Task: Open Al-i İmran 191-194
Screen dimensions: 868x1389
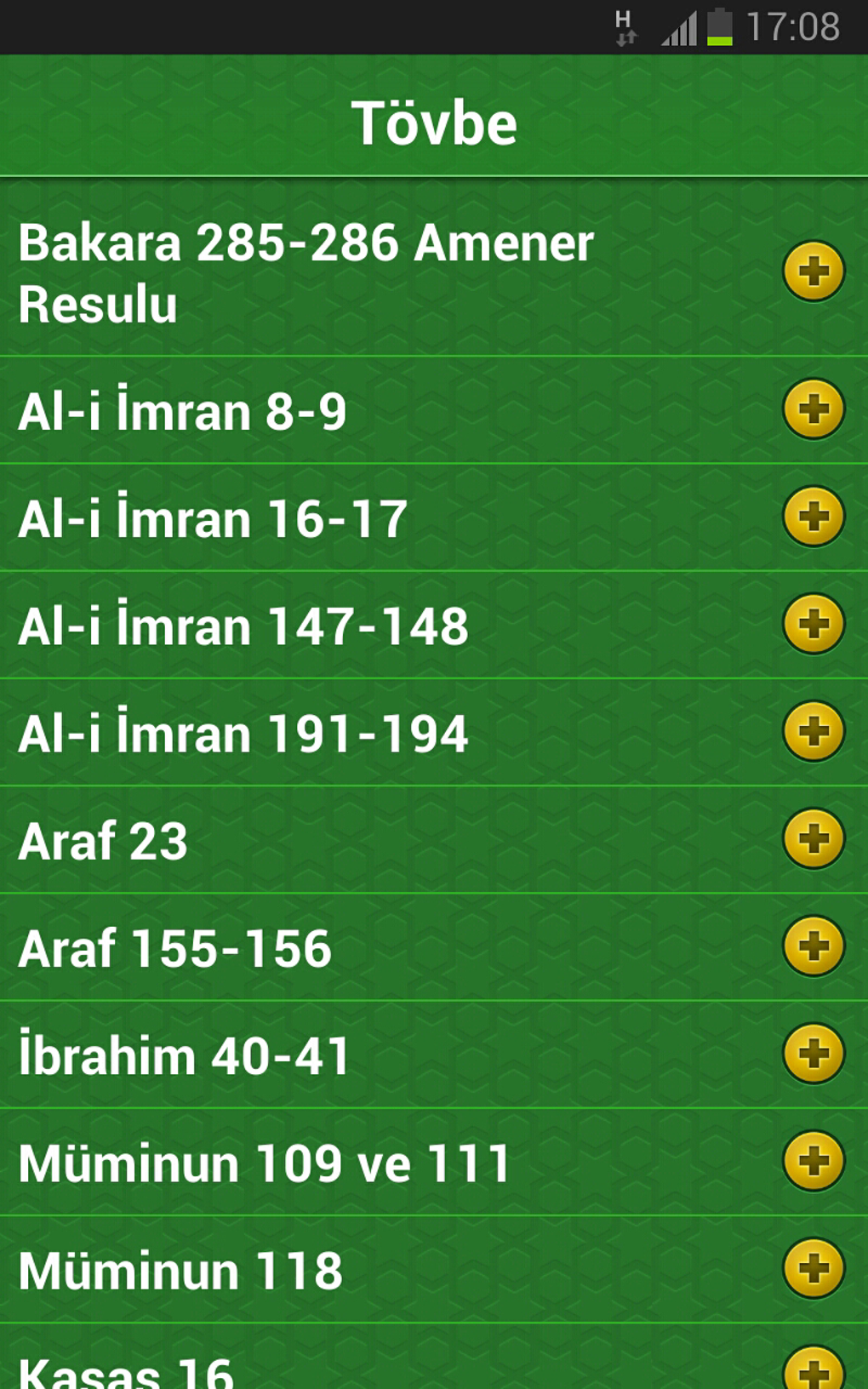Action: [243, 734]
